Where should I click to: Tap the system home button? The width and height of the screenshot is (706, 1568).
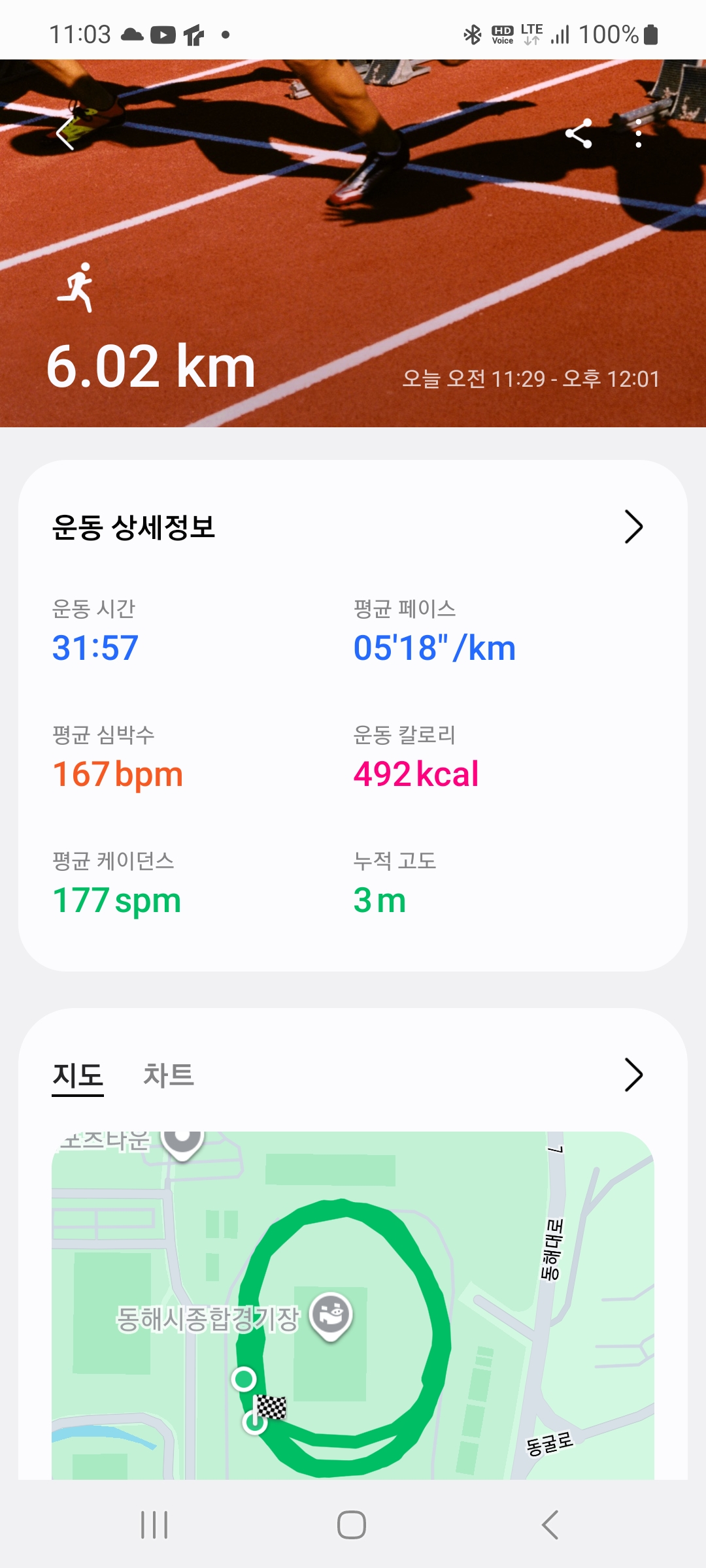352,1525
